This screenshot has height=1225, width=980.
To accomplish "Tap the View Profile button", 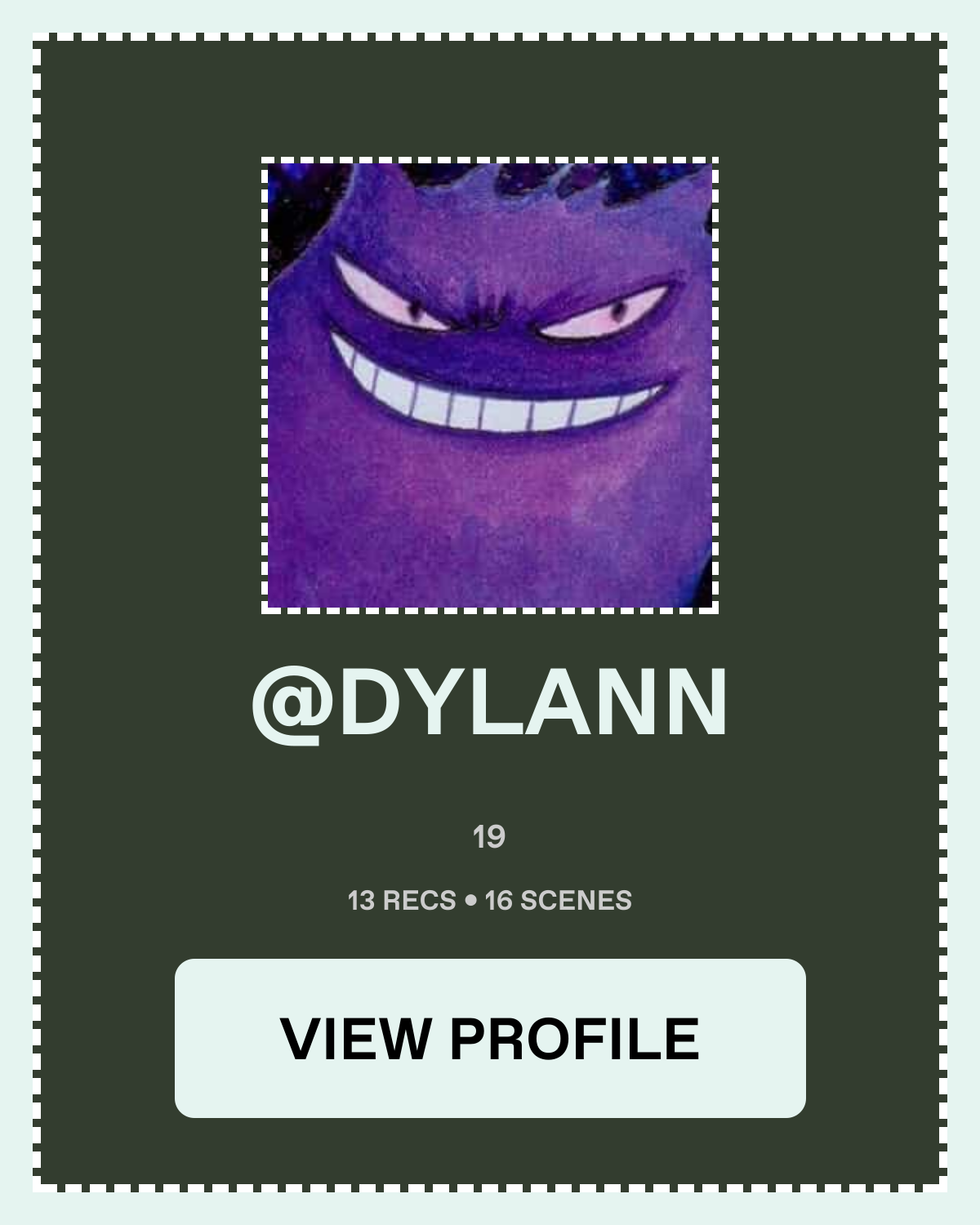I will coord(490,1038).
